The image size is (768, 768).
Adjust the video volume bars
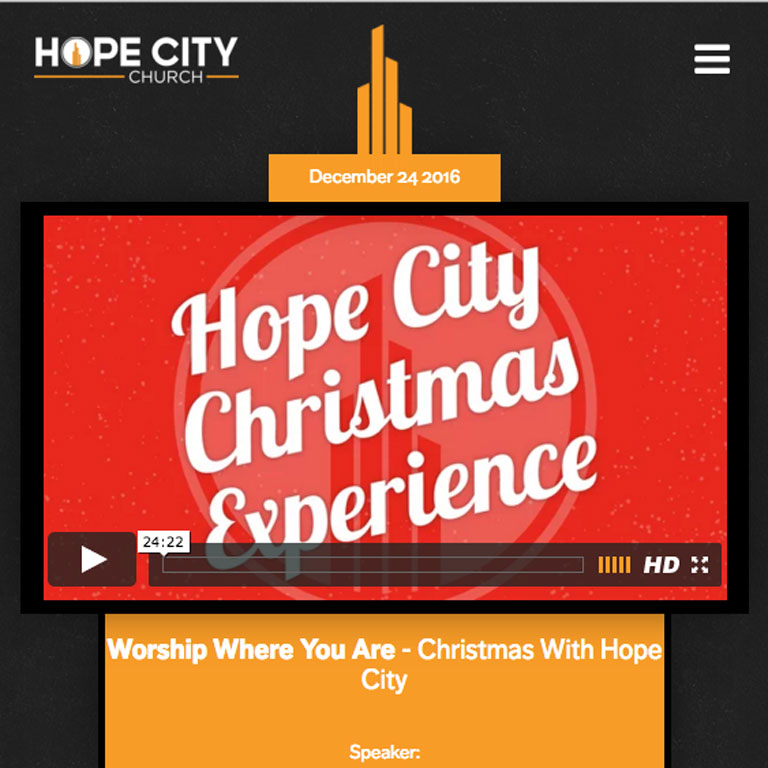click(x=614, y=565)
